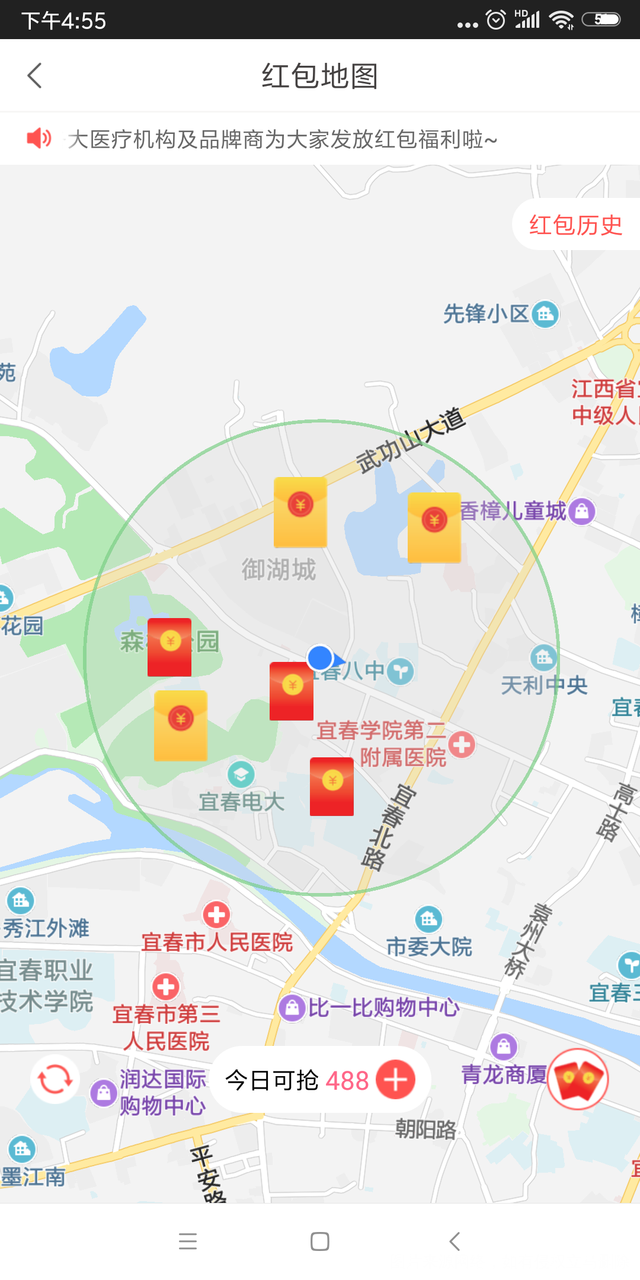The image size is (640, 1280).
Task: Grab the gold packet near 香樟儿童城
Action: (434, 526)
